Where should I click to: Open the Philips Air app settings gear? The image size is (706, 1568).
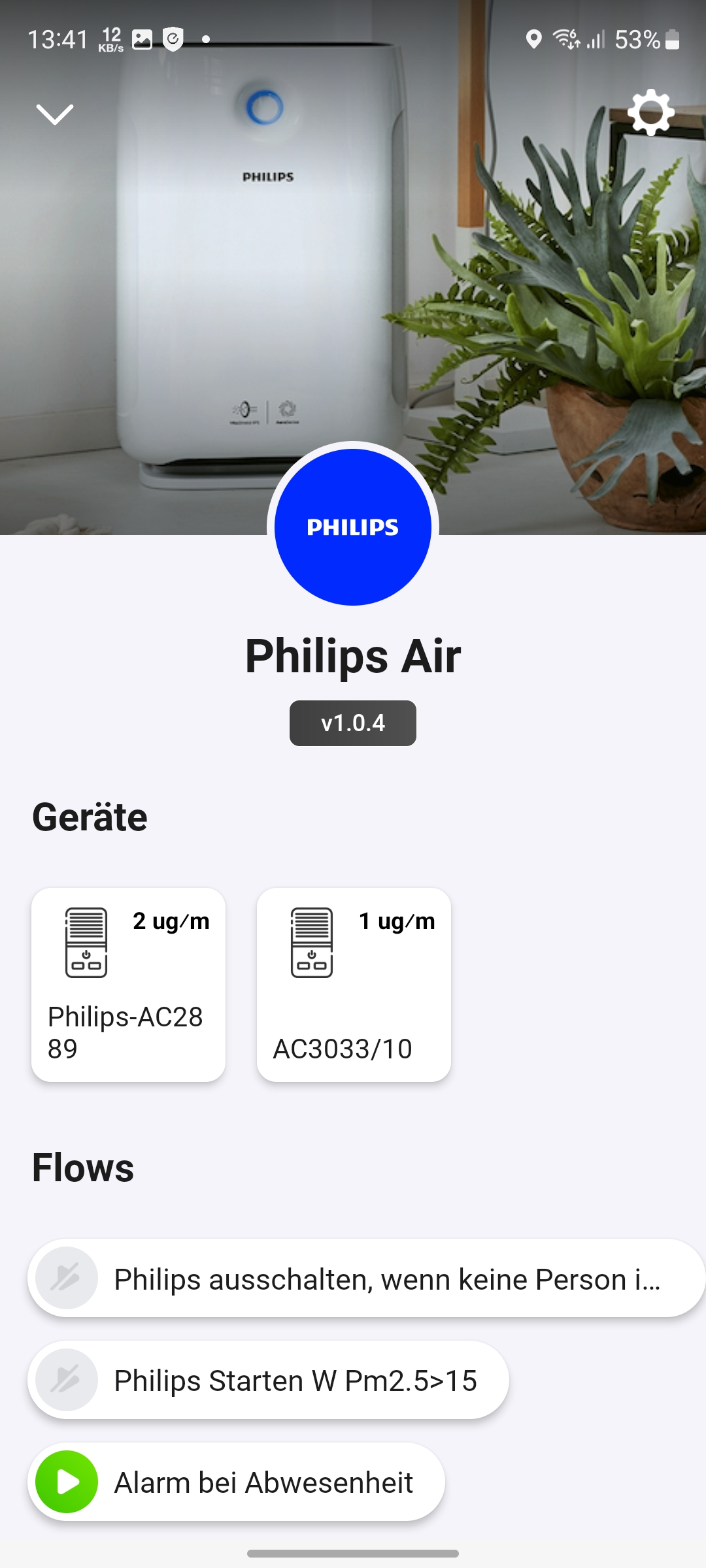650,112
